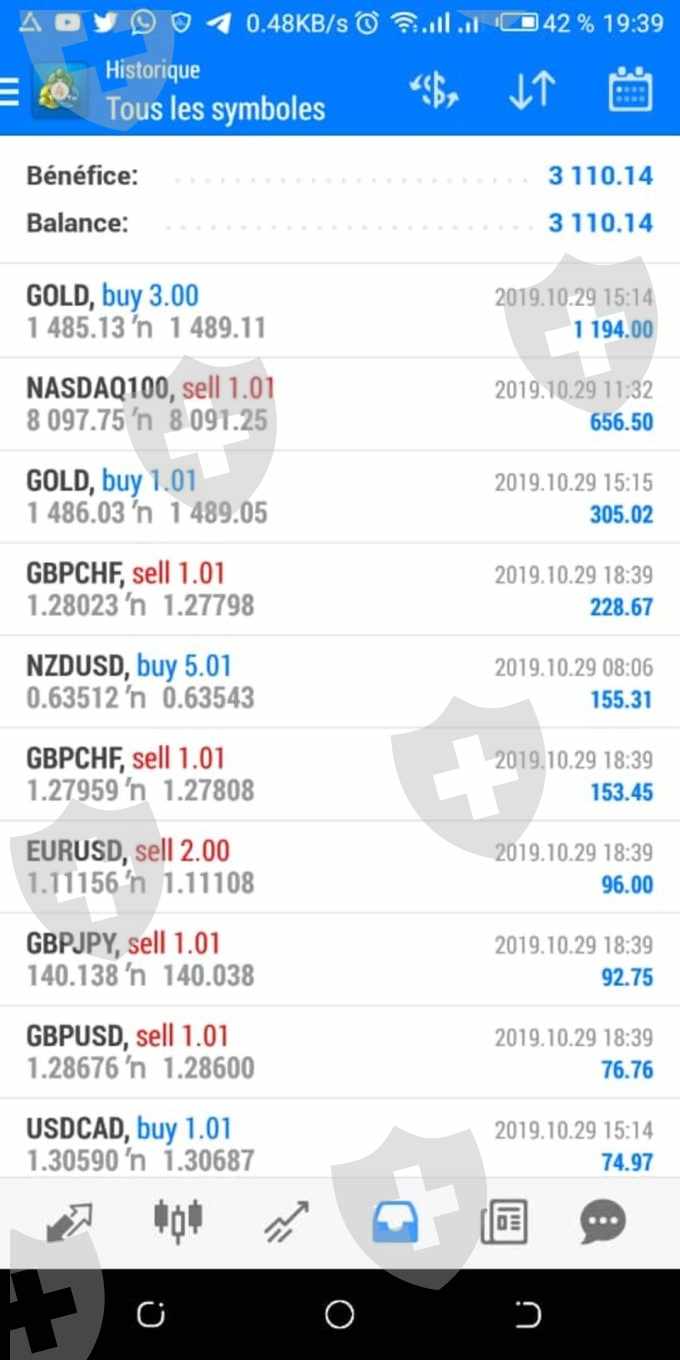The image size is (680, 1360).
Task: Go to the phone's home screen
Action: click(x=340, y=1314)
